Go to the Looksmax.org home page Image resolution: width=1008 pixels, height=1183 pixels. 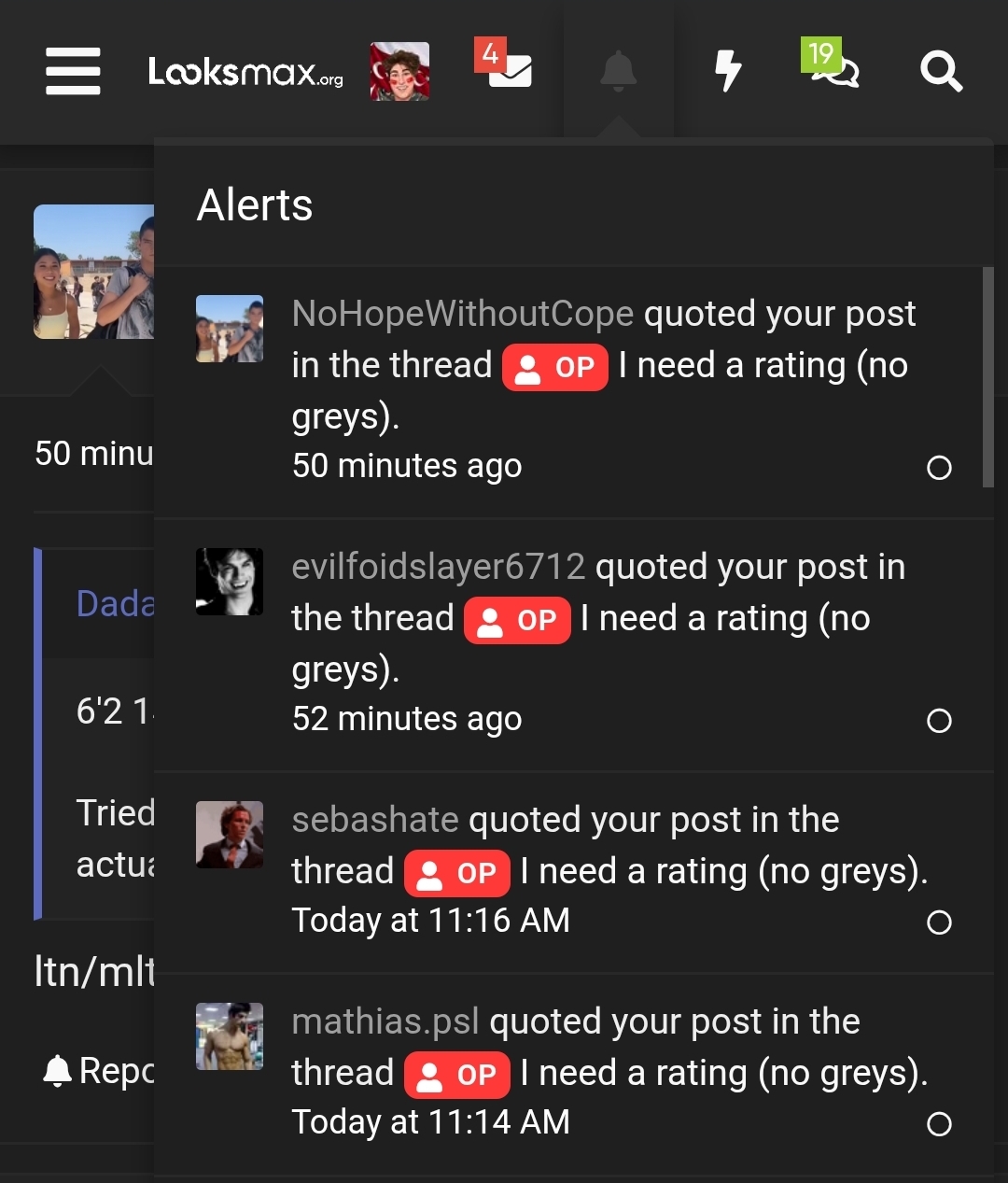pyautogui.click(x=245, y=72)
